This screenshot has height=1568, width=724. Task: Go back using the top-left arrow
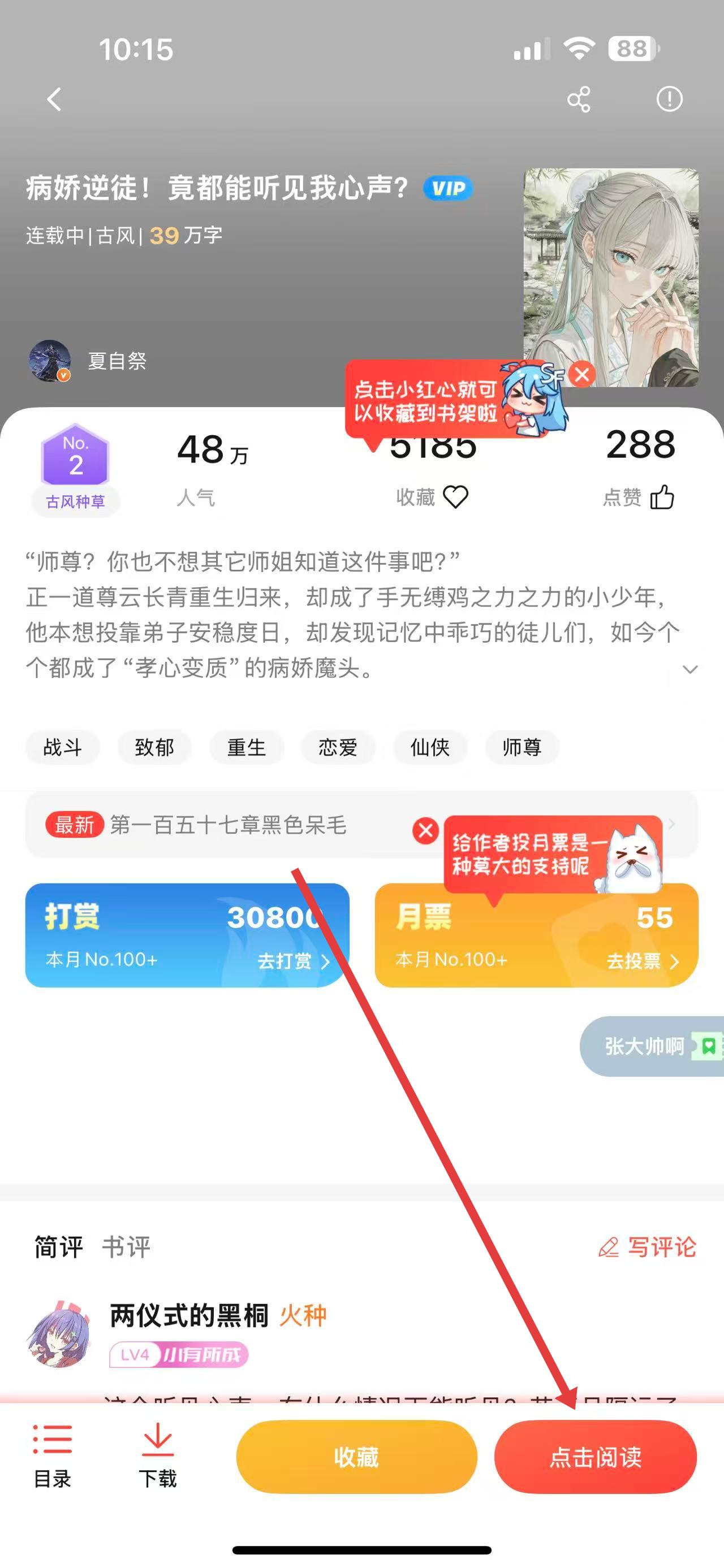coord(55,99)
